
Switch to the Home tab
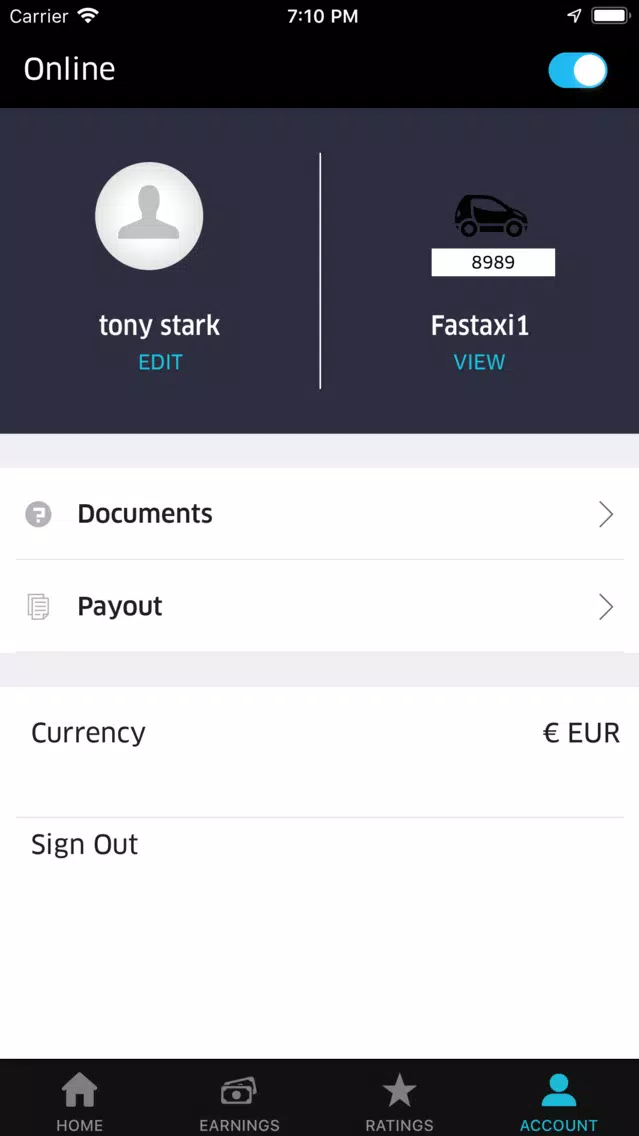click(x=80, y=1101)
